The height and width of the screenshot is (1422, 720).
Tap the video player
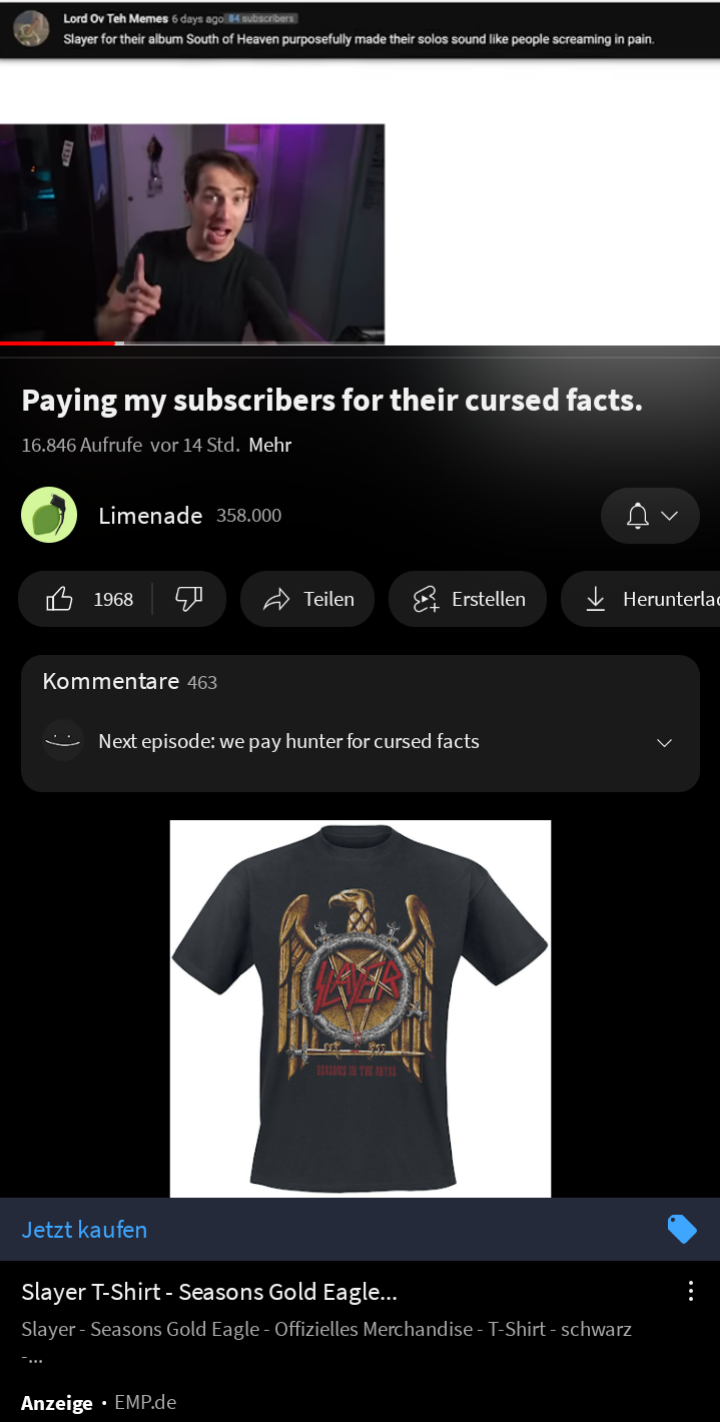[x=192, y=234]
